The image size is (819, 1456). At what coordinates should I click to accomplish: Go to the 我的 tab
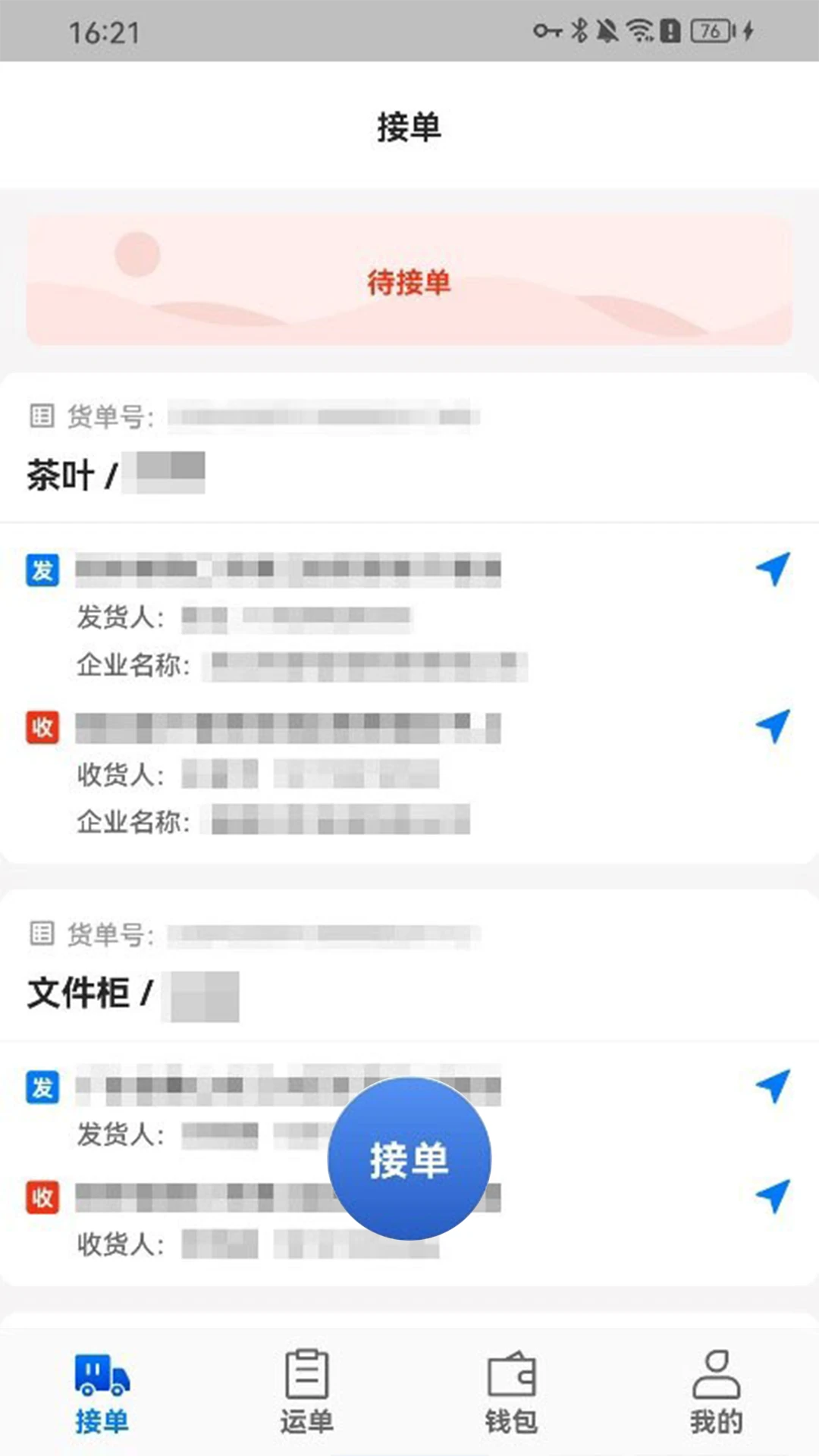coord(716,1392)
